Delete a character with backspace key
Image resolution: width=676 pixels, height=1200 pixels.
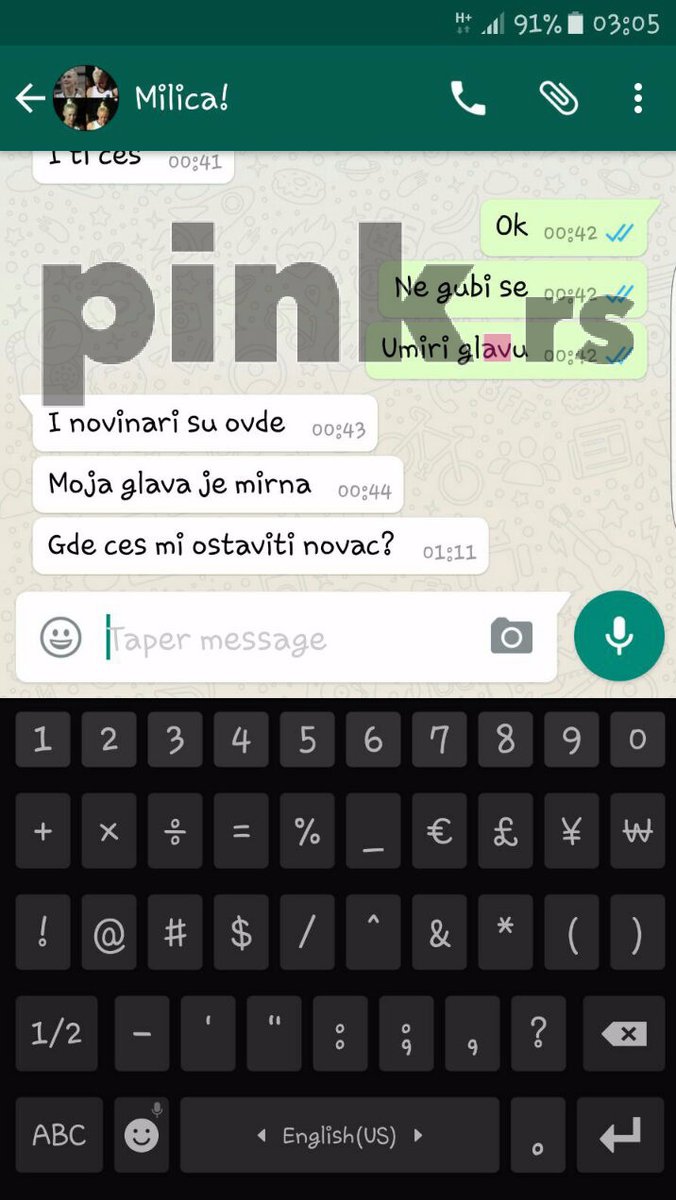pos(625,1033)
